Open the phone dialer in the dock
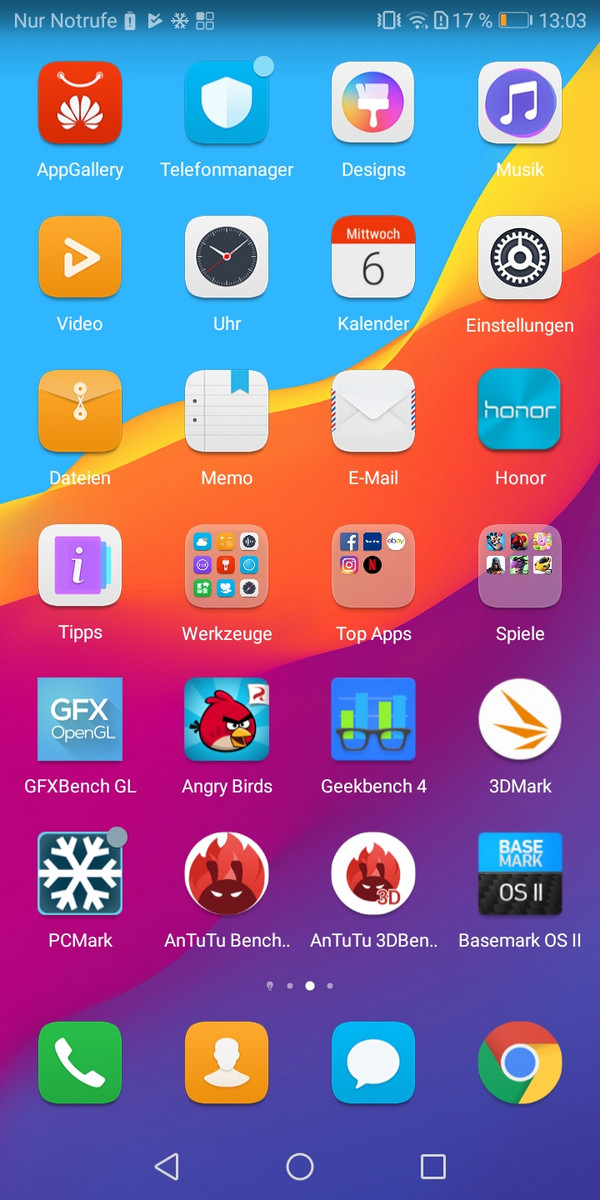This screenshot has height=1200, width=600. click(80, 1063)
